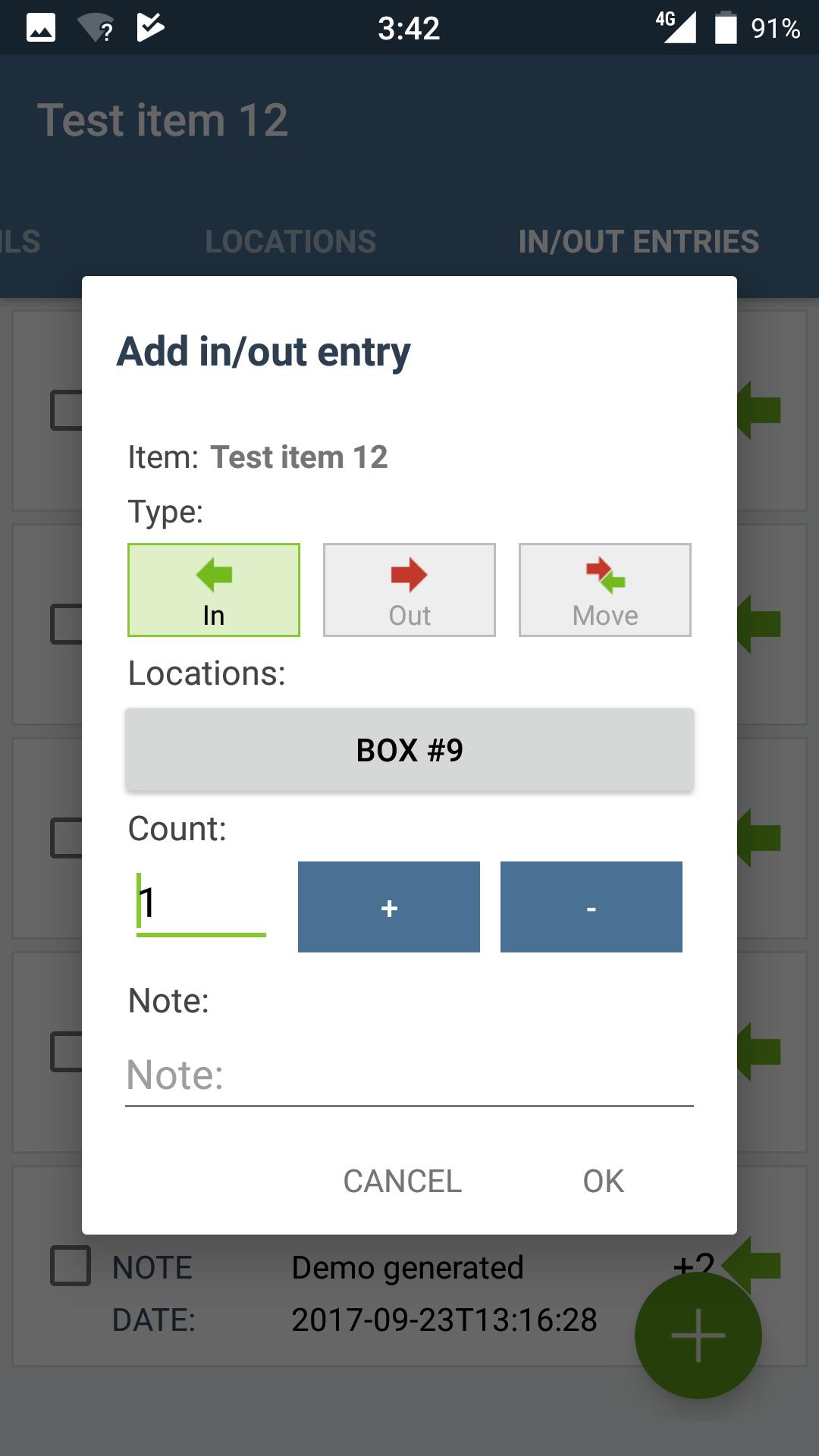Increase count with plus button
The width and height of the screenshot is (819, 1456).
pos(389,907)
